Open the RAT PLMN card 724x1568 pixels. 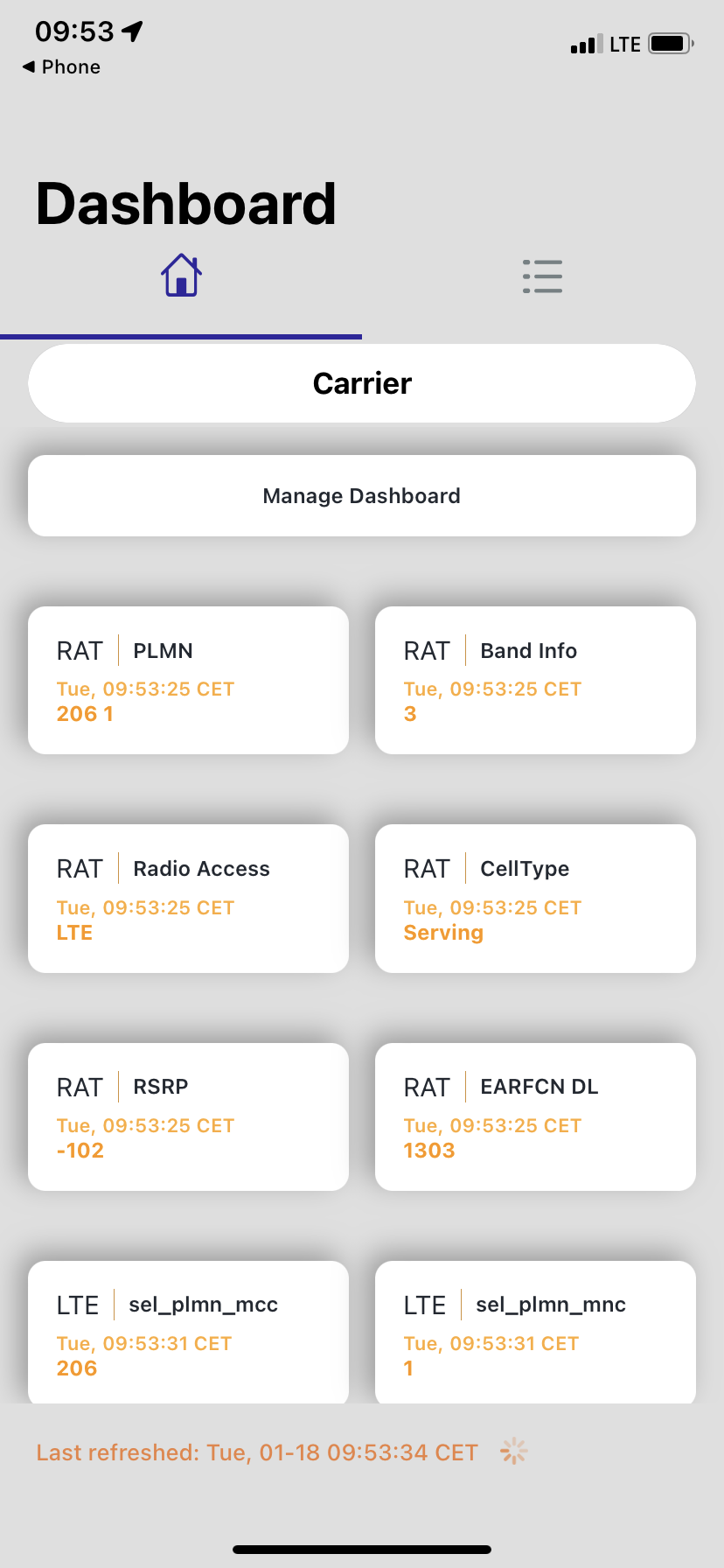pyautogui.click(x=188, y=680)
